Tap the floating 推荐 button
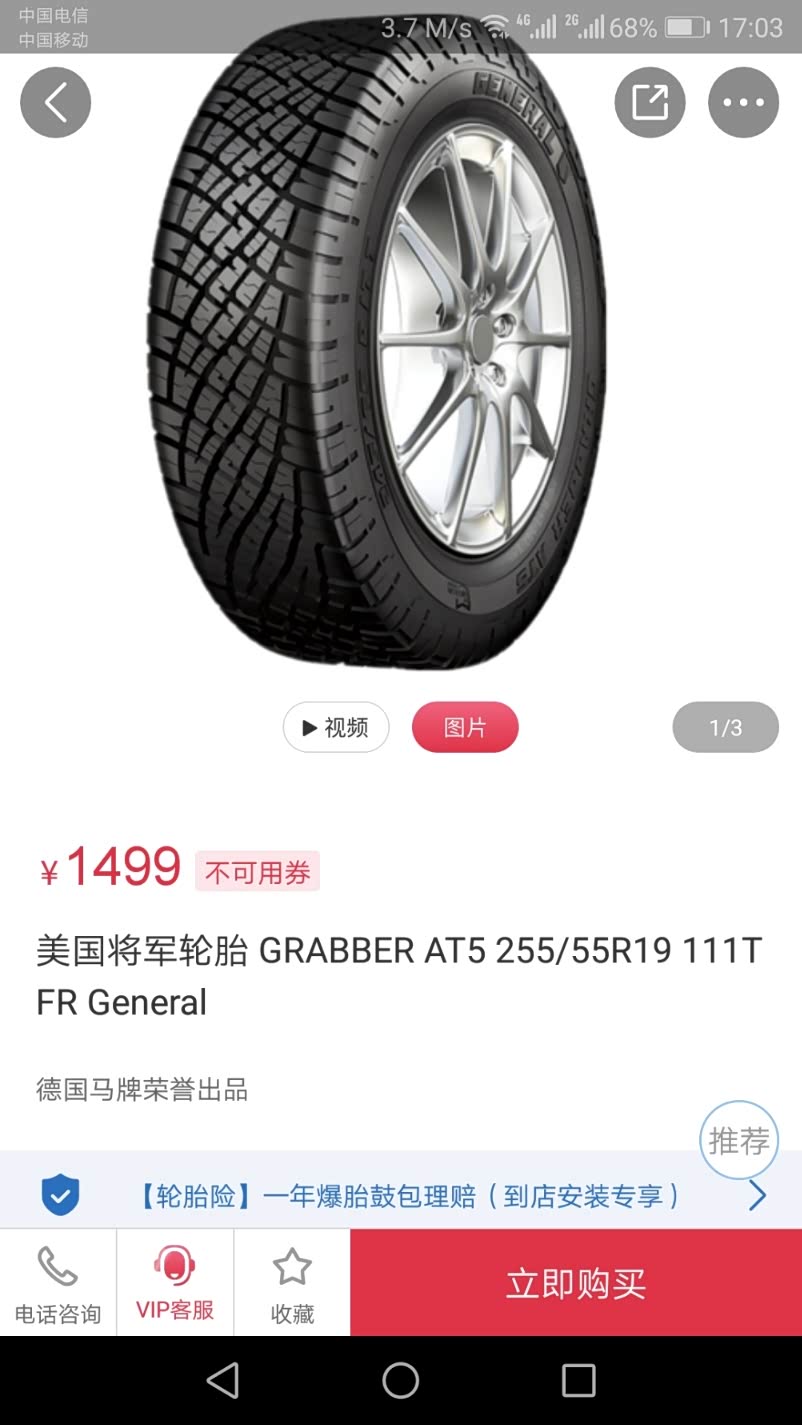 pos(738,1140)
